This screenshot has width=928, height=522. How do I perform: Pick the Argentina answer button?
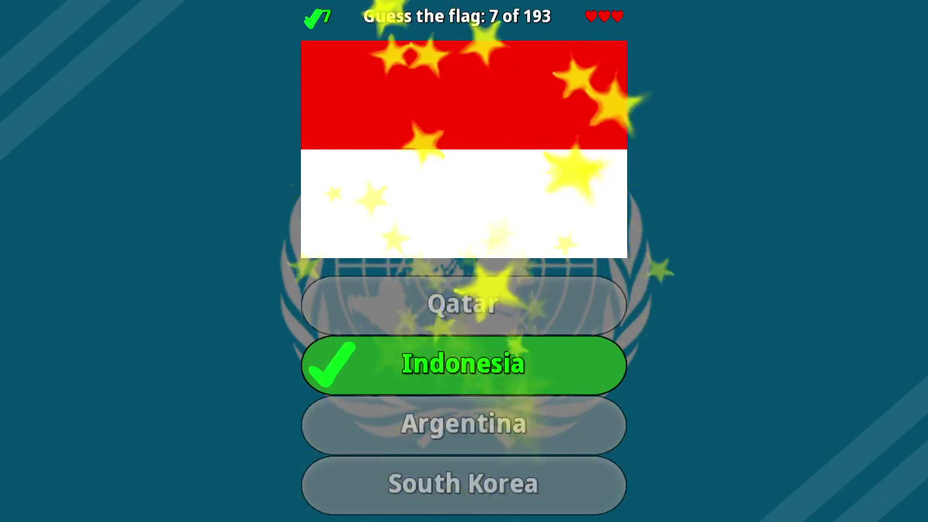[x=463, y=424]
